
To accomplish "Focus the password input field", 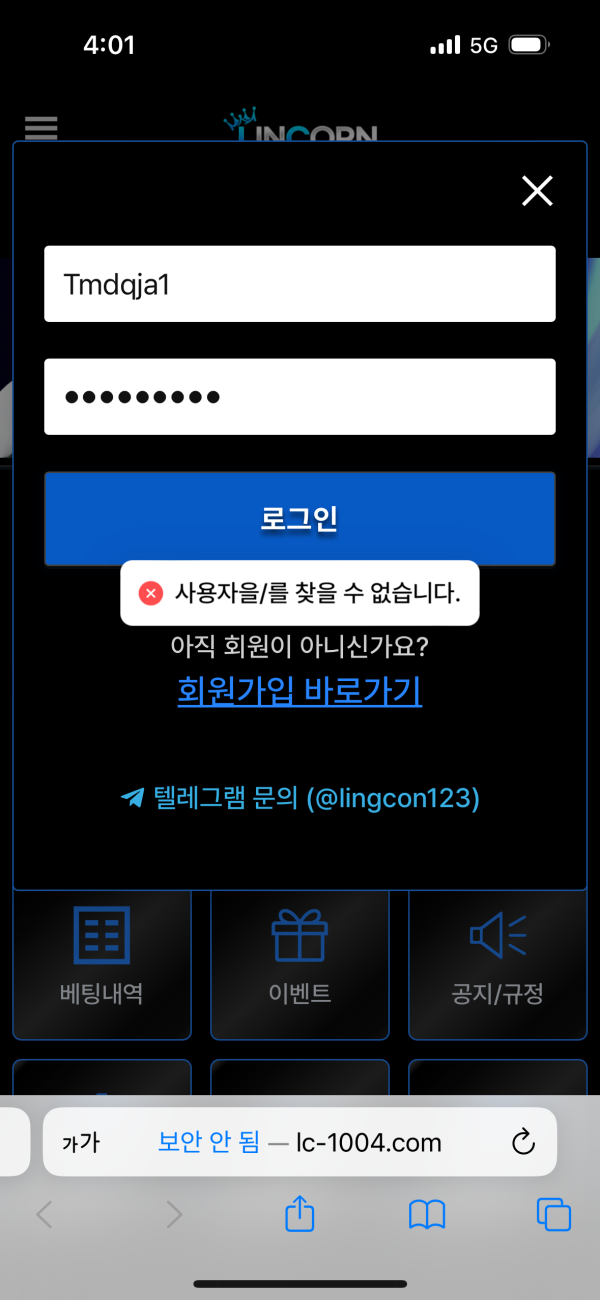I will pos(300,397).
